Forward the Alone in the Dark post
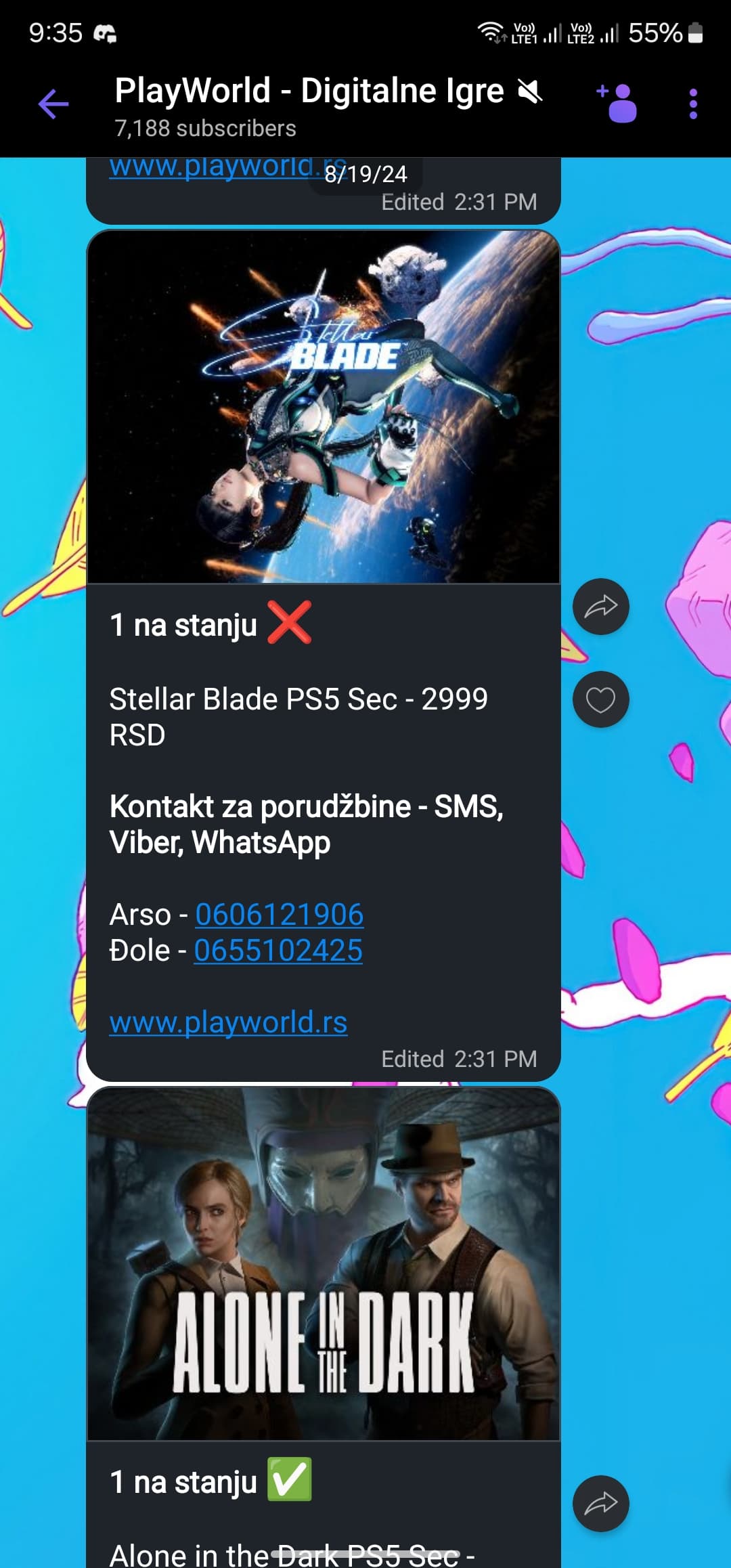This screenshot has width=731, height=1568. [600, 1503]
